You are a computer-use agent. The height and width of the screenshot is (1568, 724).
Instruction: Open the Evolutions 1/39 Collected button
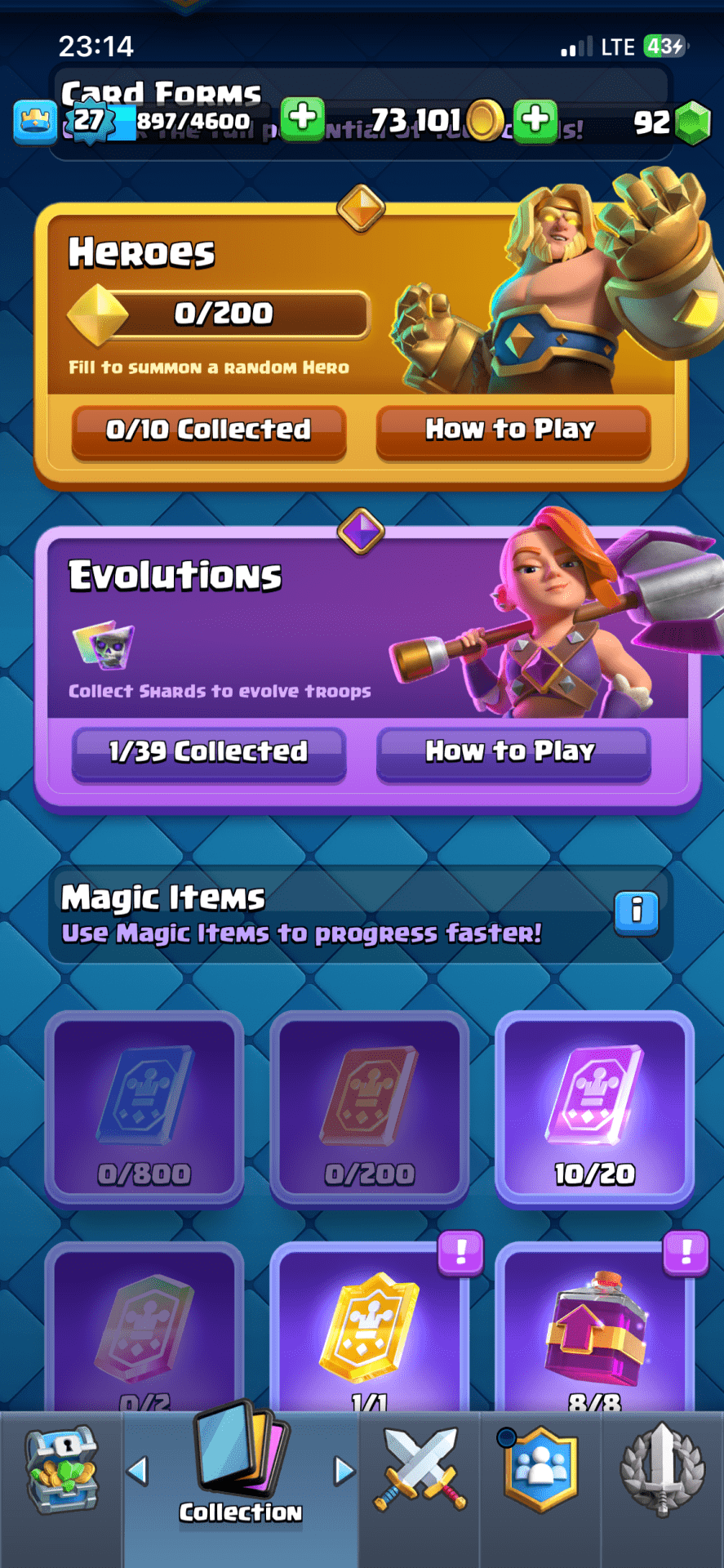[x=209, y=752]
